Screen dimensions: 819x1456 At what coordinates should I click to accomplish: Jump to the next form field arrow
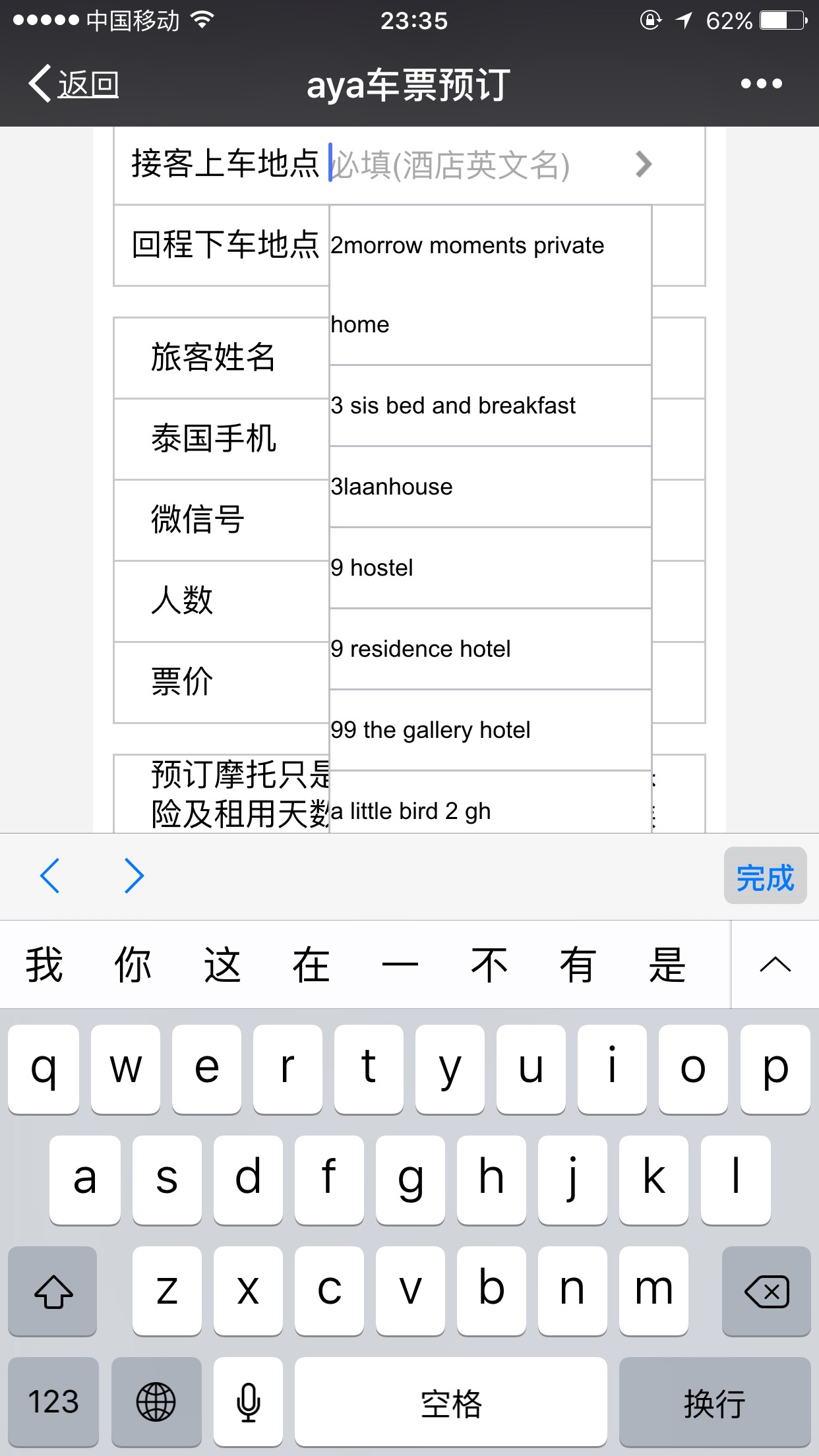click(x=134, y=876)
